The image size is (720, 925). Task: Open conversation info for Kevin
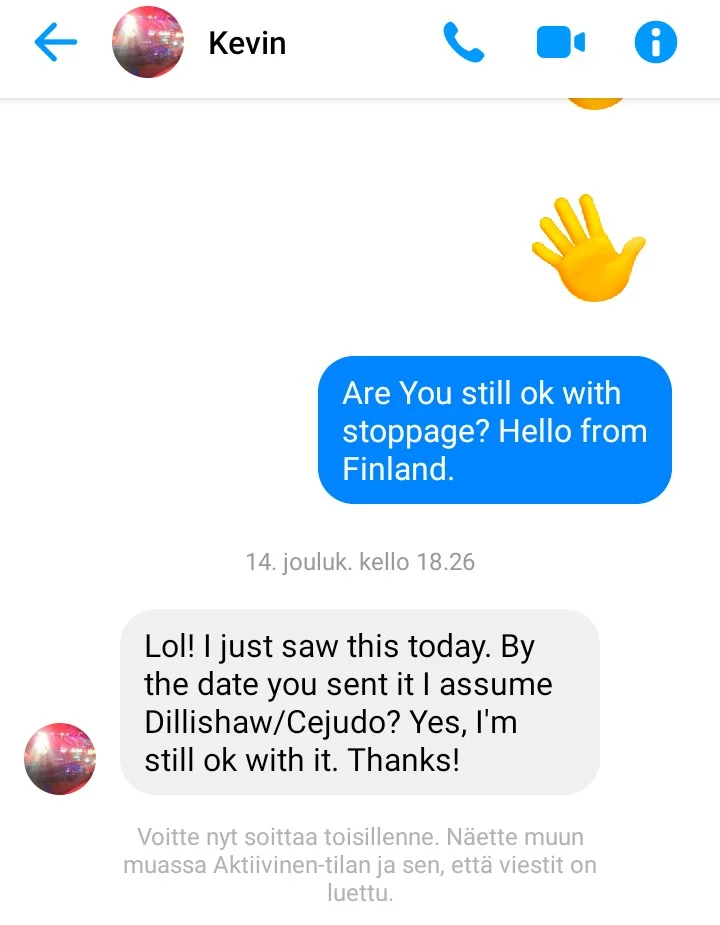(x=656, y=43)
